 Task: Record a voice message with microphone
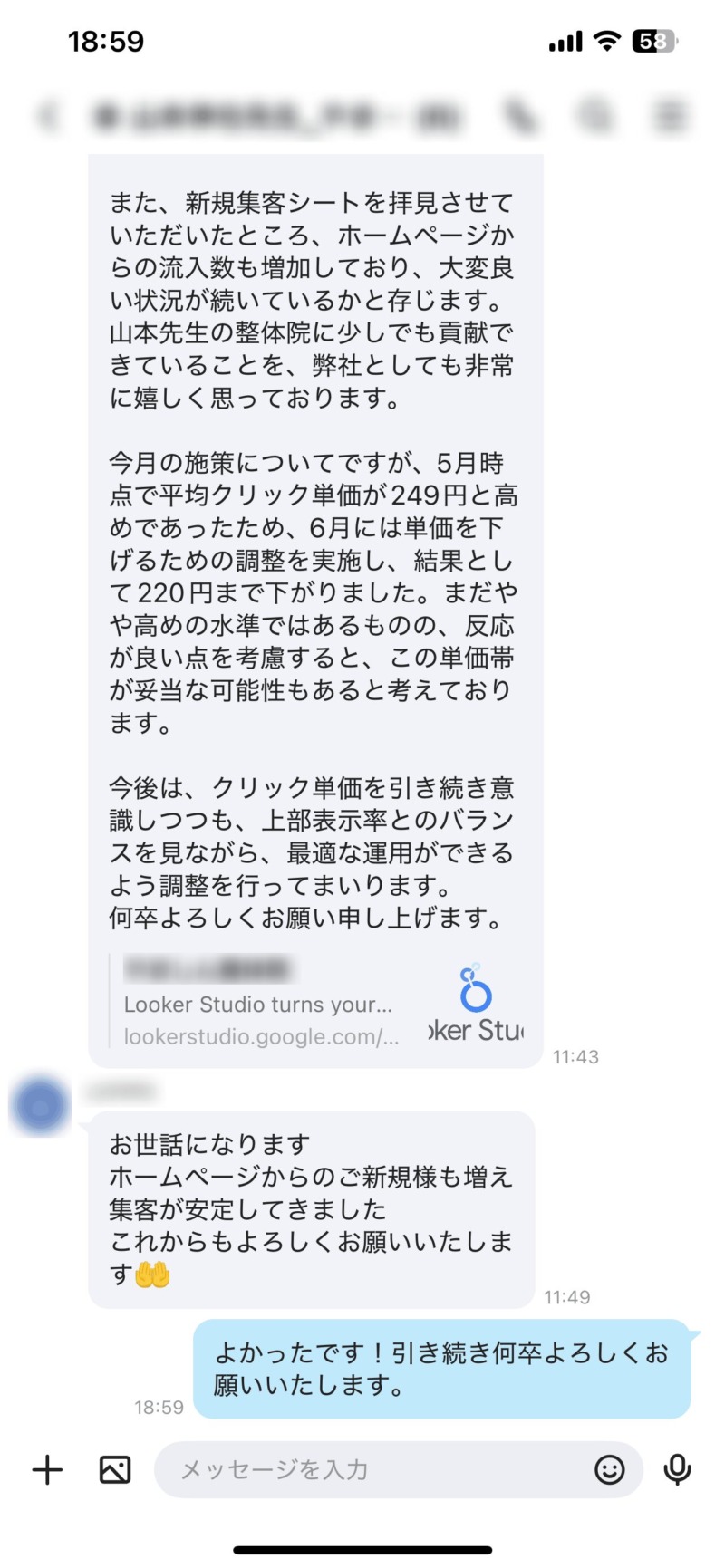(x=677, y=1469)
